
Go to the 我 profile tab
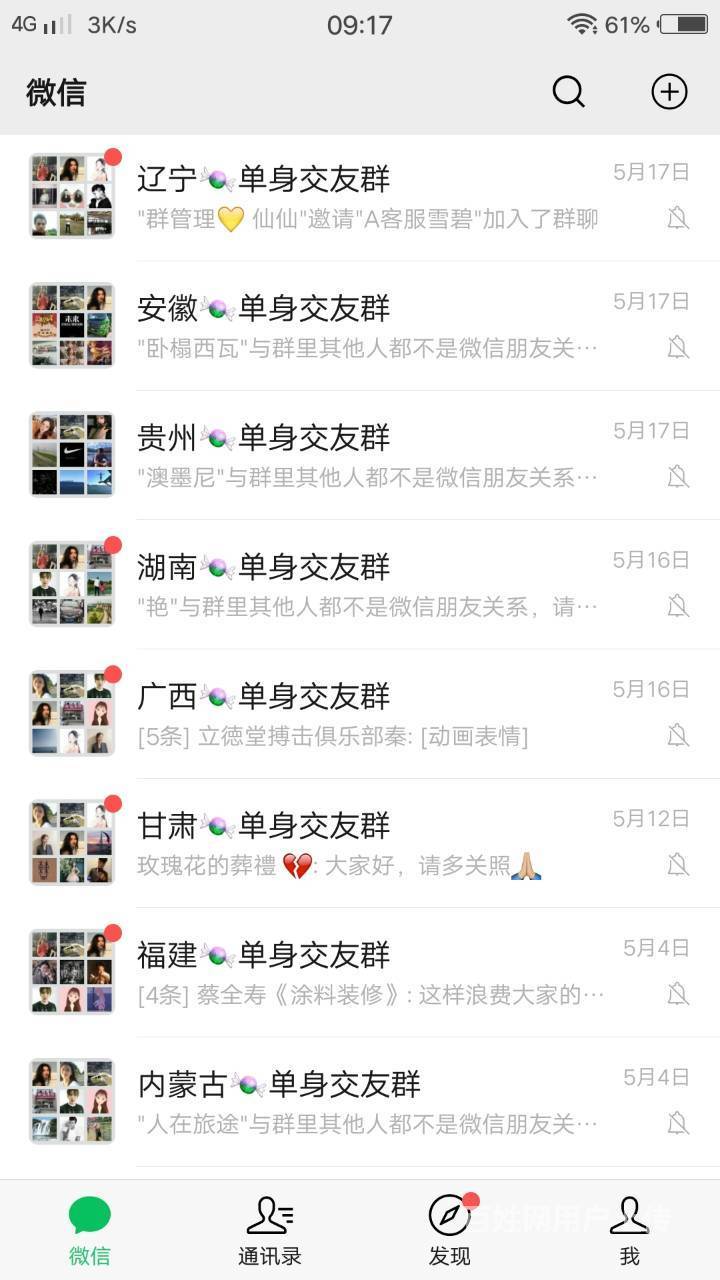coord(630,1230)
